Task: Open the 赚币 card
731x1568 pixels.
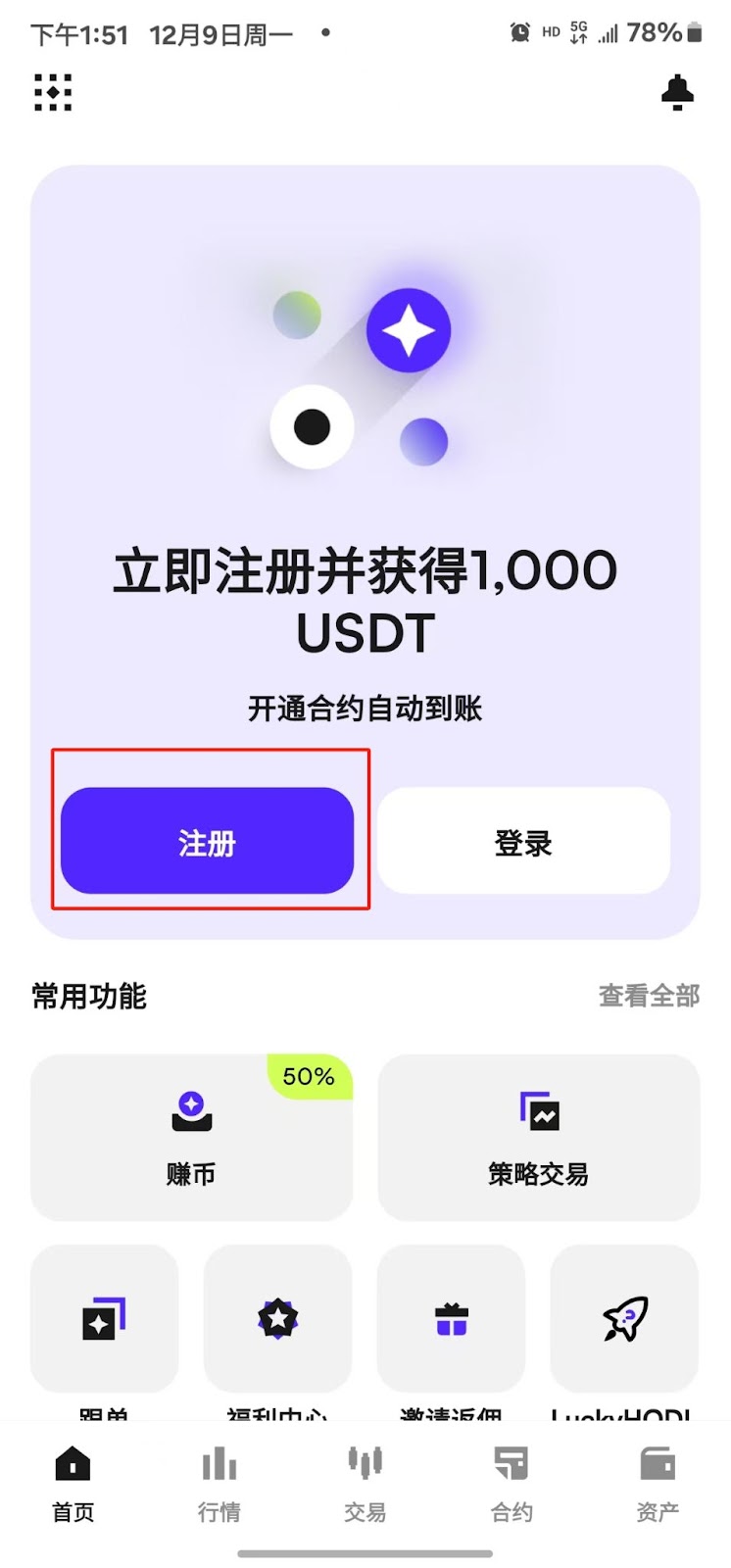Action: [191, 1137]
